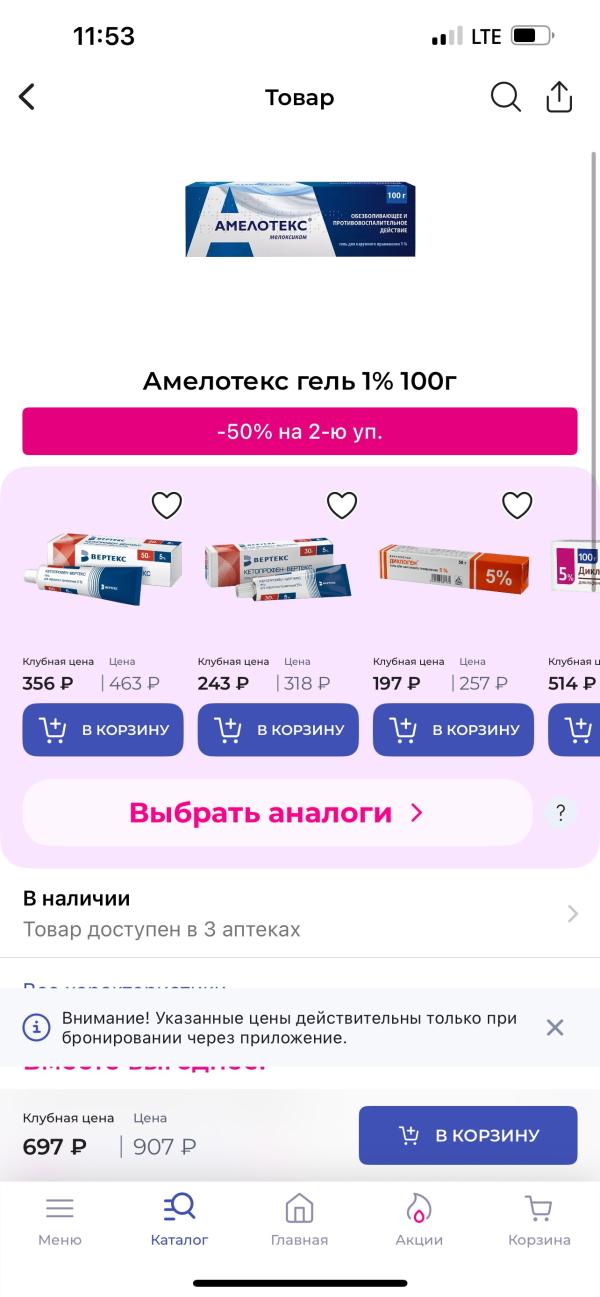Open the В наличии pharmacies row
Image resolution: width=600 pixels, height=1297 pixels.
pyautogui.click(x=300, y=913)
